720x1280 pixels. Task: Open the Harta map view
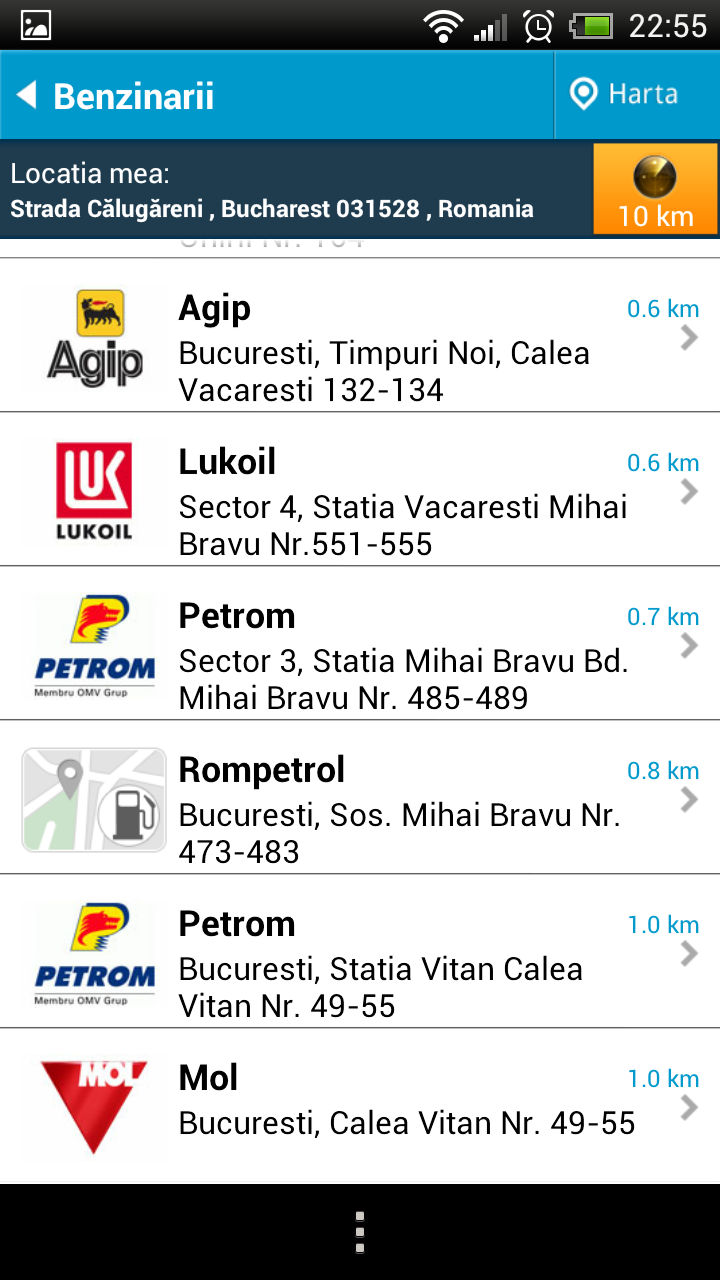637,95
